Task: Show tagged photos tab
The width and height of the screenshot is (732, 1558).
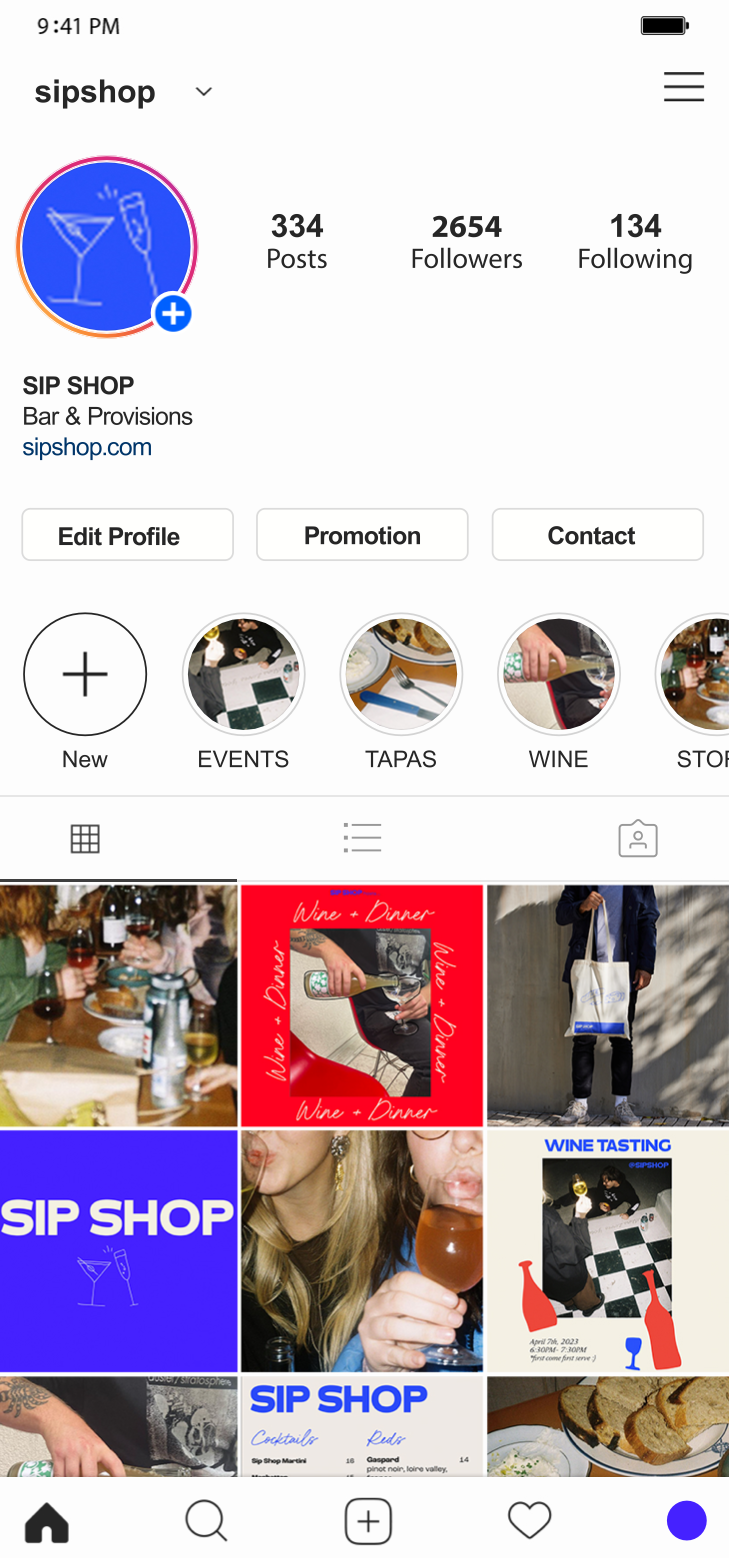Action: 637,839
